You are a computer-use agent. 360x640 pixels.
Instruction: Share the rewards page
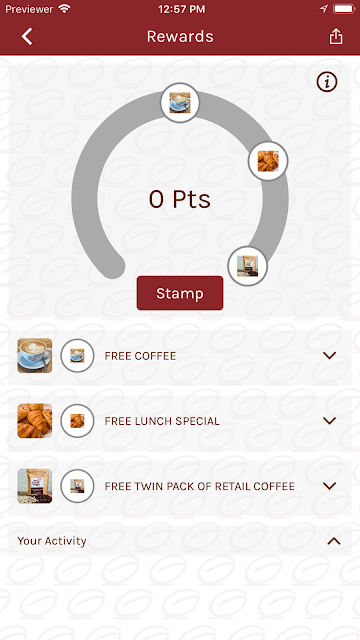coord(336,36)
